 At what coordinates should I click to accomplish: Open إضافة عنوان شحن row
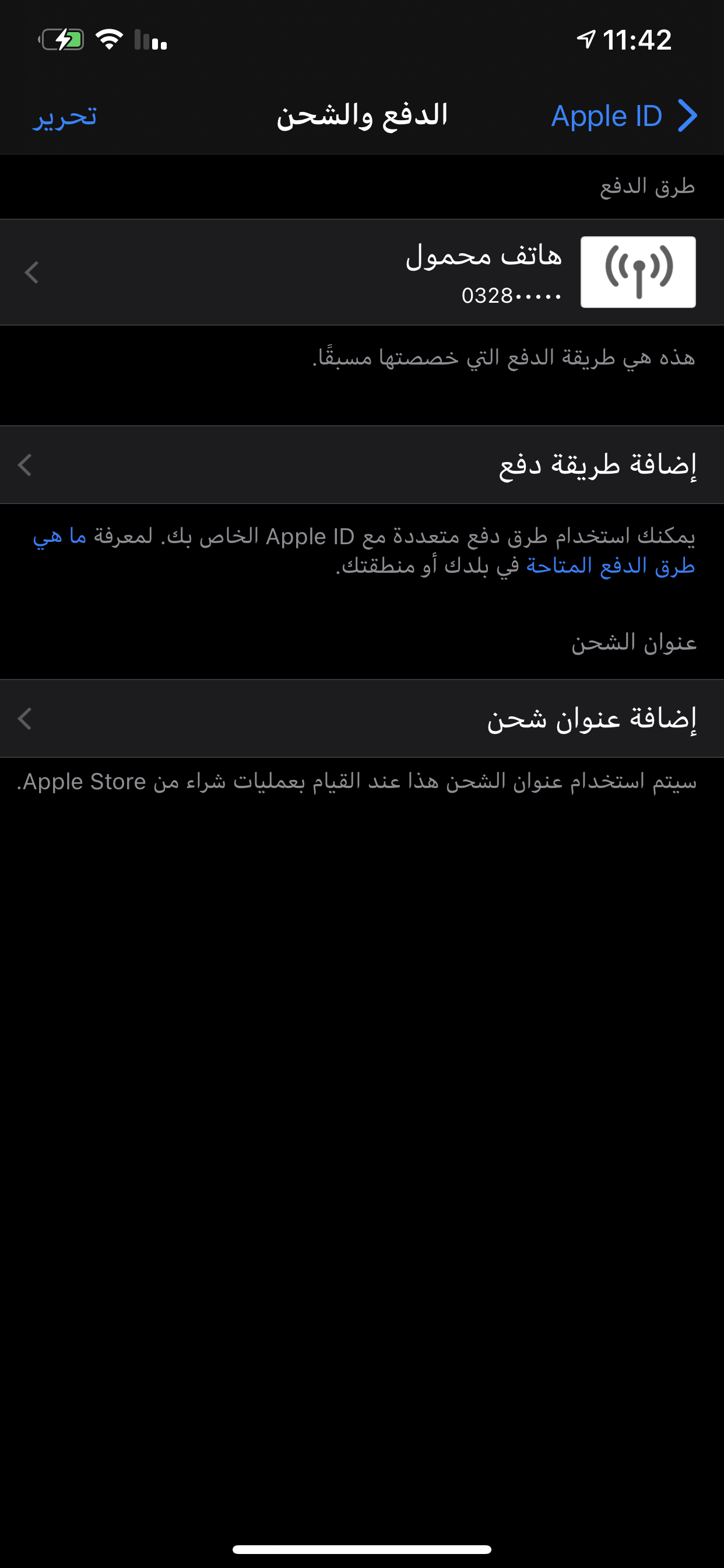362,718
